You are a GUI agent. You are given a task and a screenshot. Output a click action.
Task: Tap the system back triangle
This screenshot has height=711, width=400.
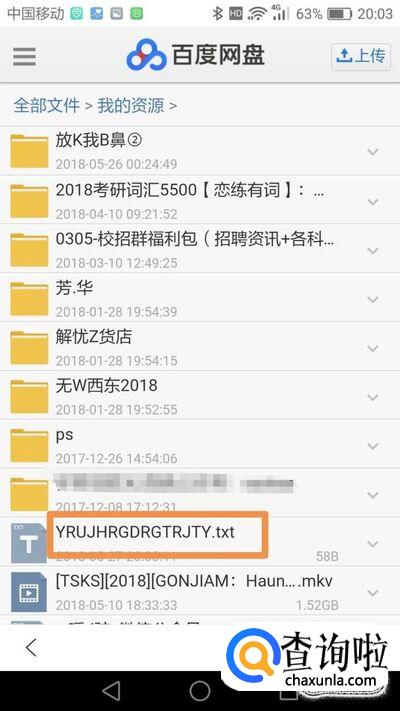click(x=112, y=691)
